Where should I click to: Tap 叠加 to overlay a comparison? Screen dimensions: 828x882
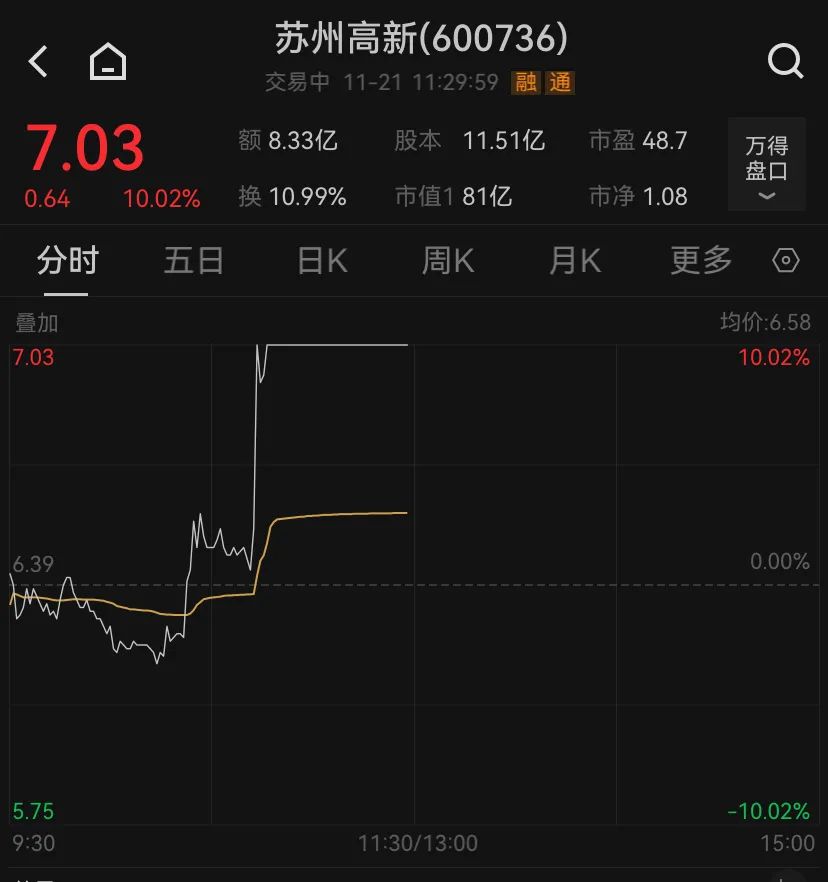pyautogui.click(x=37, y=323)
